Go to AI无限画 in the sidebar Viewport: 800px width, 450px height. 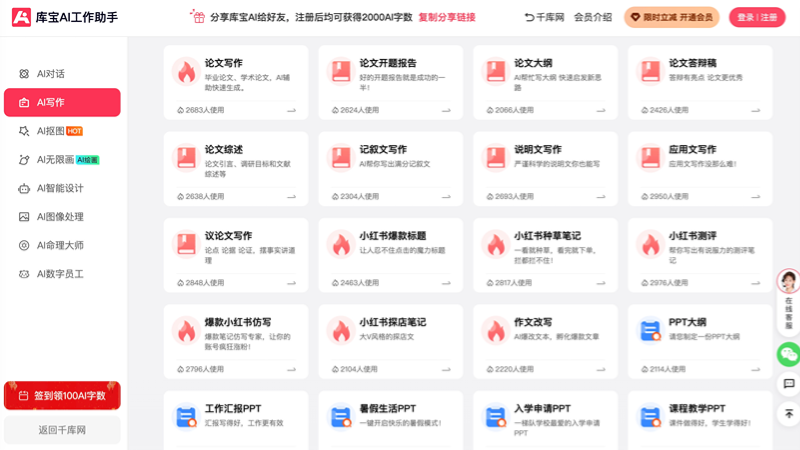55,159
